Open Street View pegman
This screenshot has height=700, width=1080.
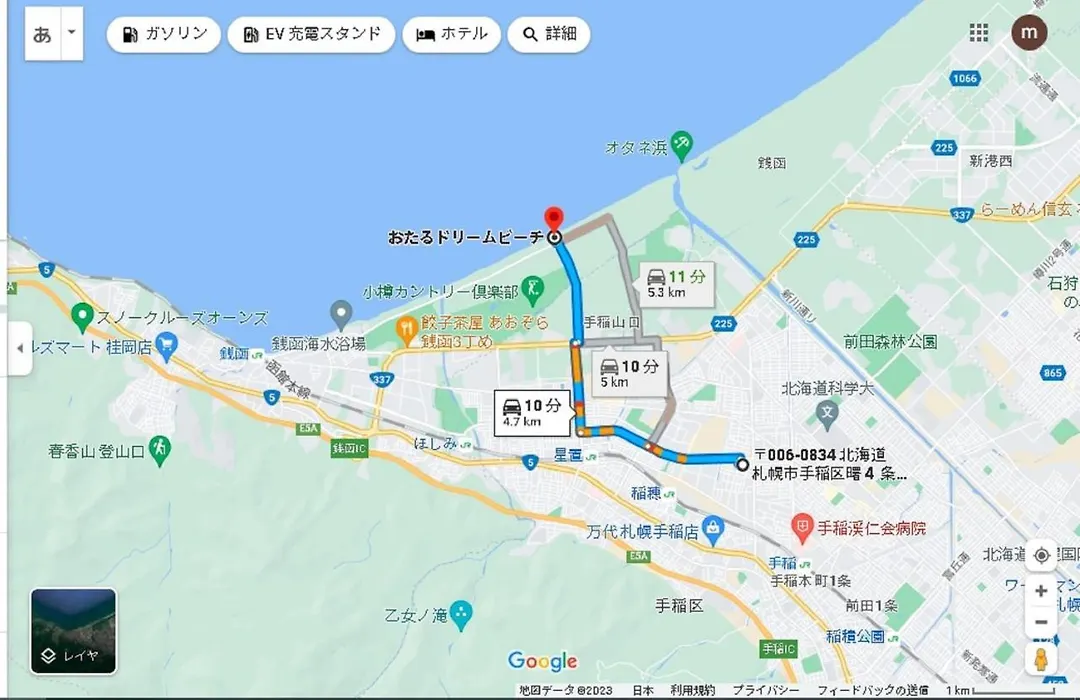coord(1041,659)
